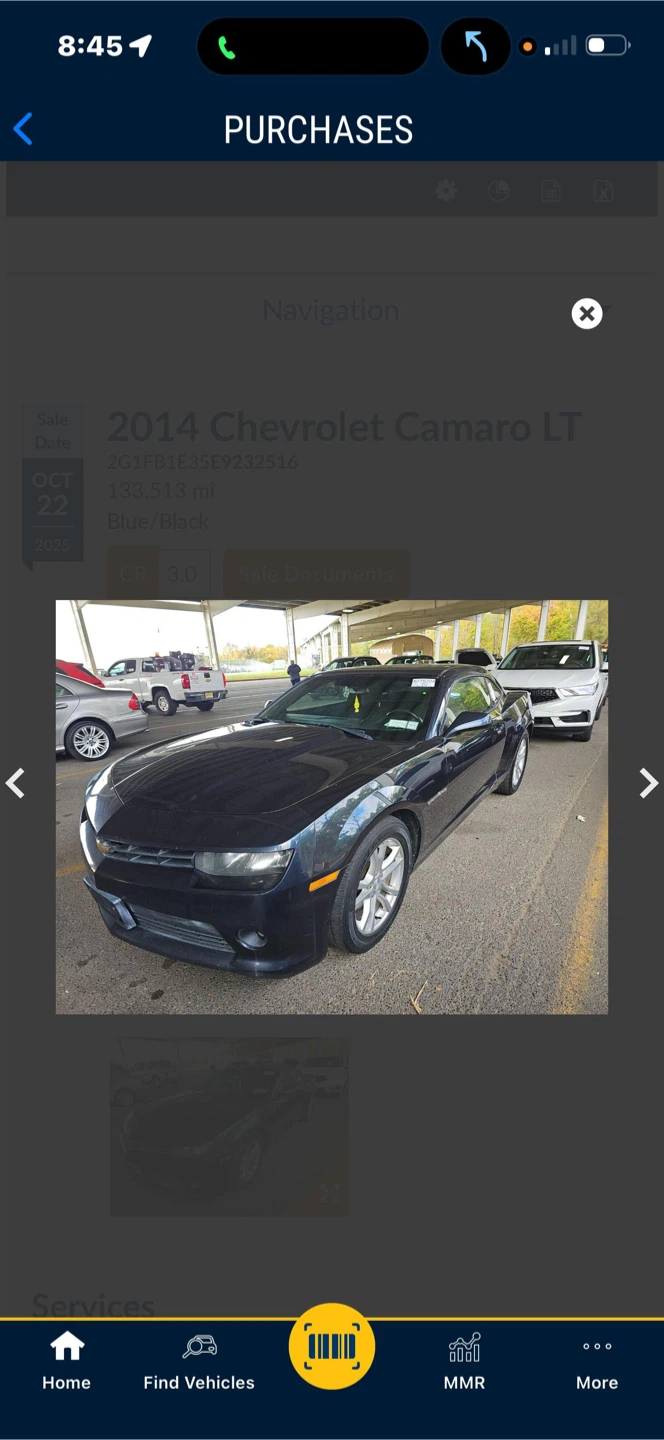Show the previous vehicle photo
Screen dimensions: 664x1440
pyautogui.click(x=16, y=784)
